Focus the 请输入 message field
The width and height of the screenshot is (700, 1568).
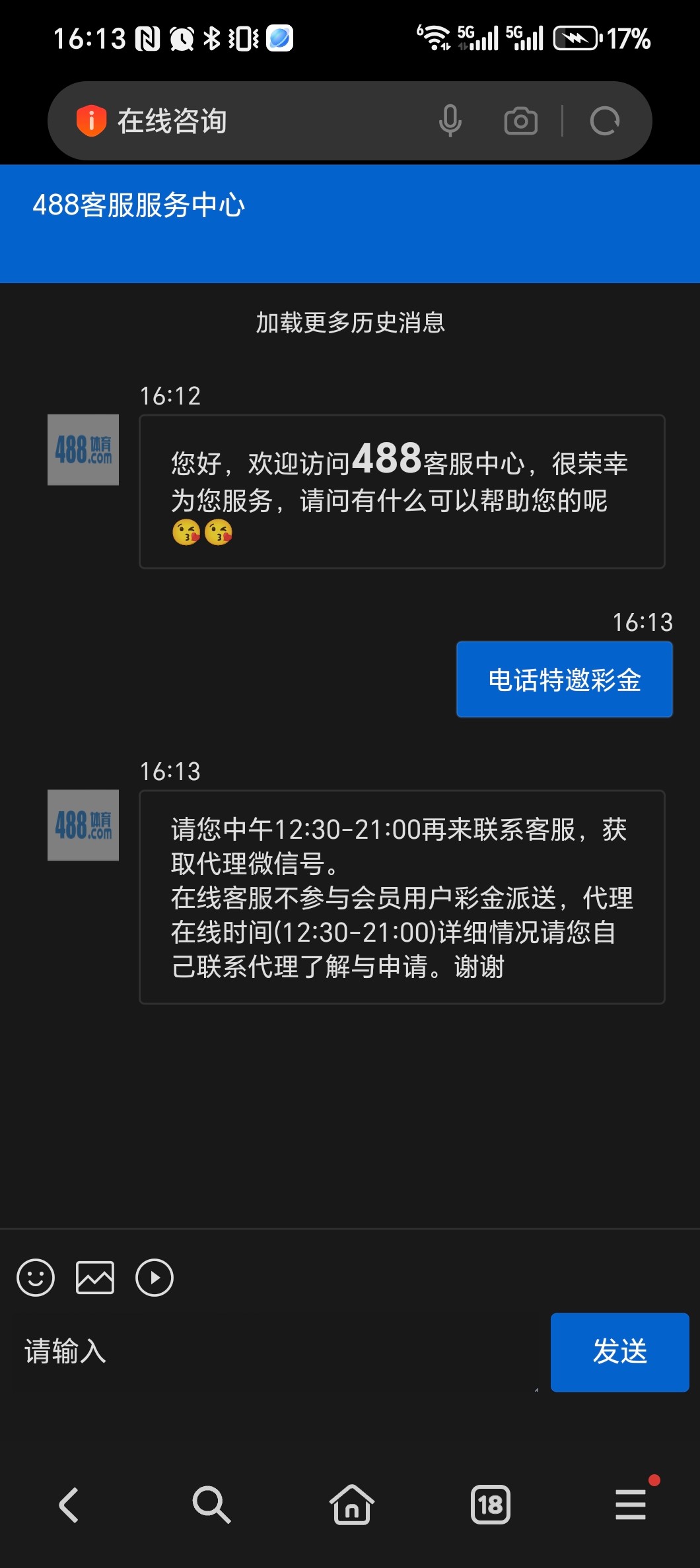pos(277,1352)
